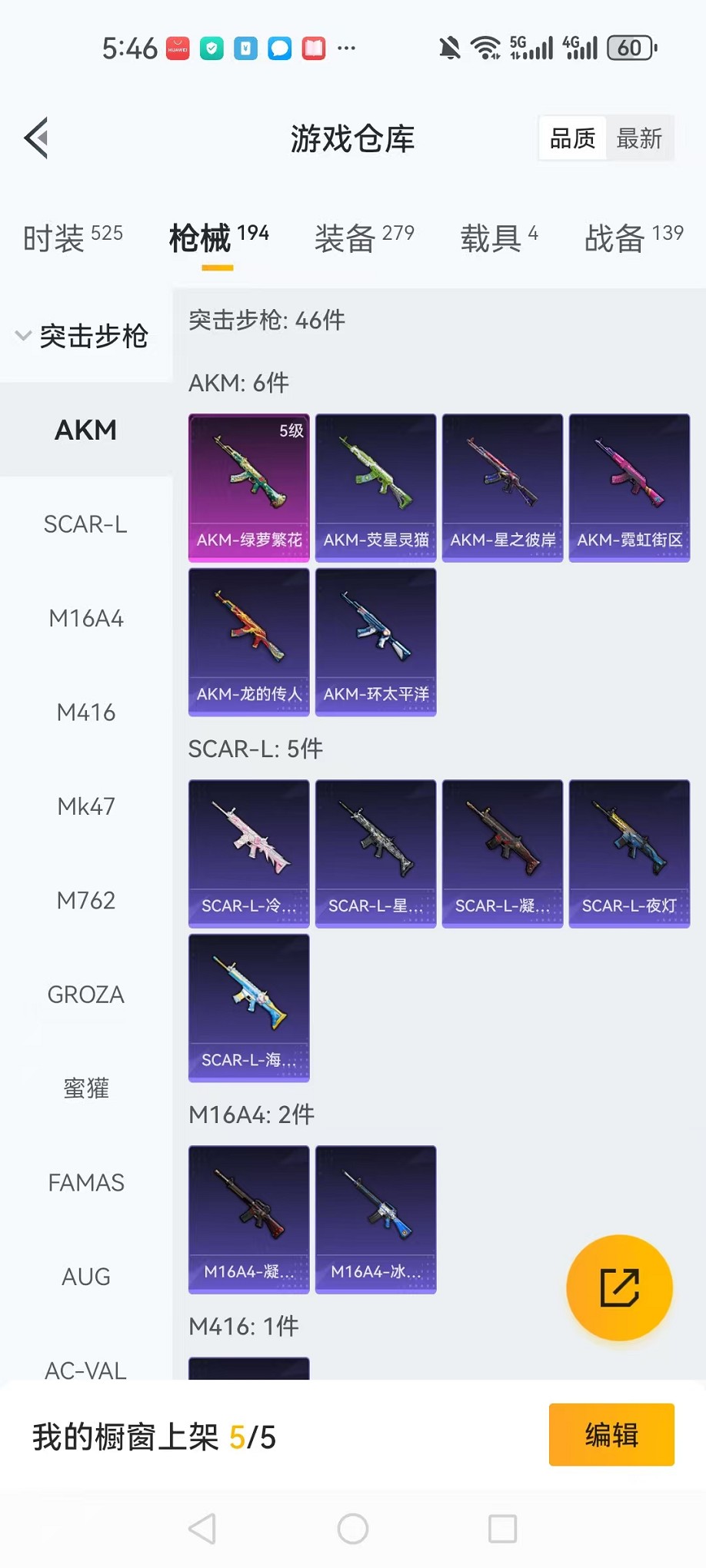Select M416 in the side list

coord(85,713)
